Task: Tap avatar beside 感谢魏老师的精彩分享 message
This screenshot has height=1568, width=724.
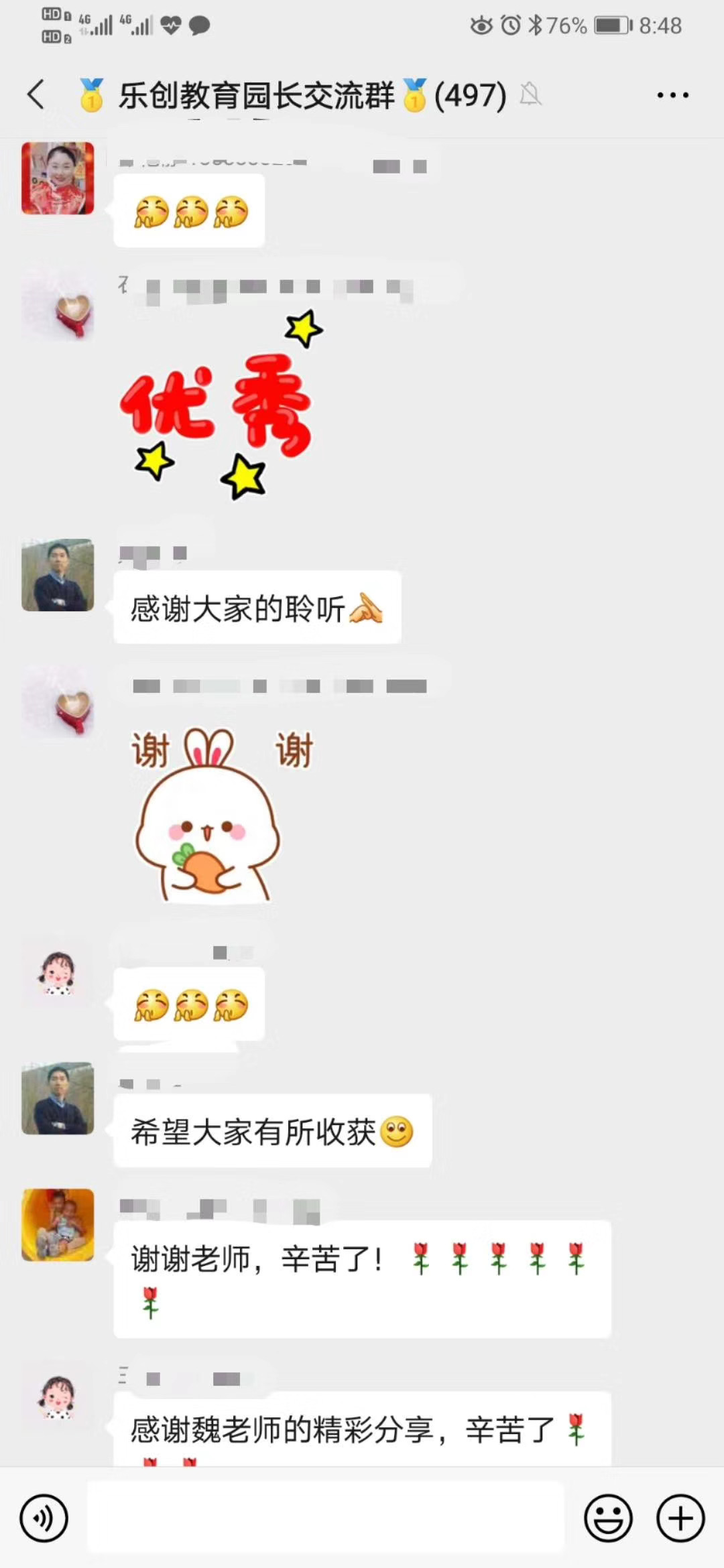Action: (x=58, y=1396)
